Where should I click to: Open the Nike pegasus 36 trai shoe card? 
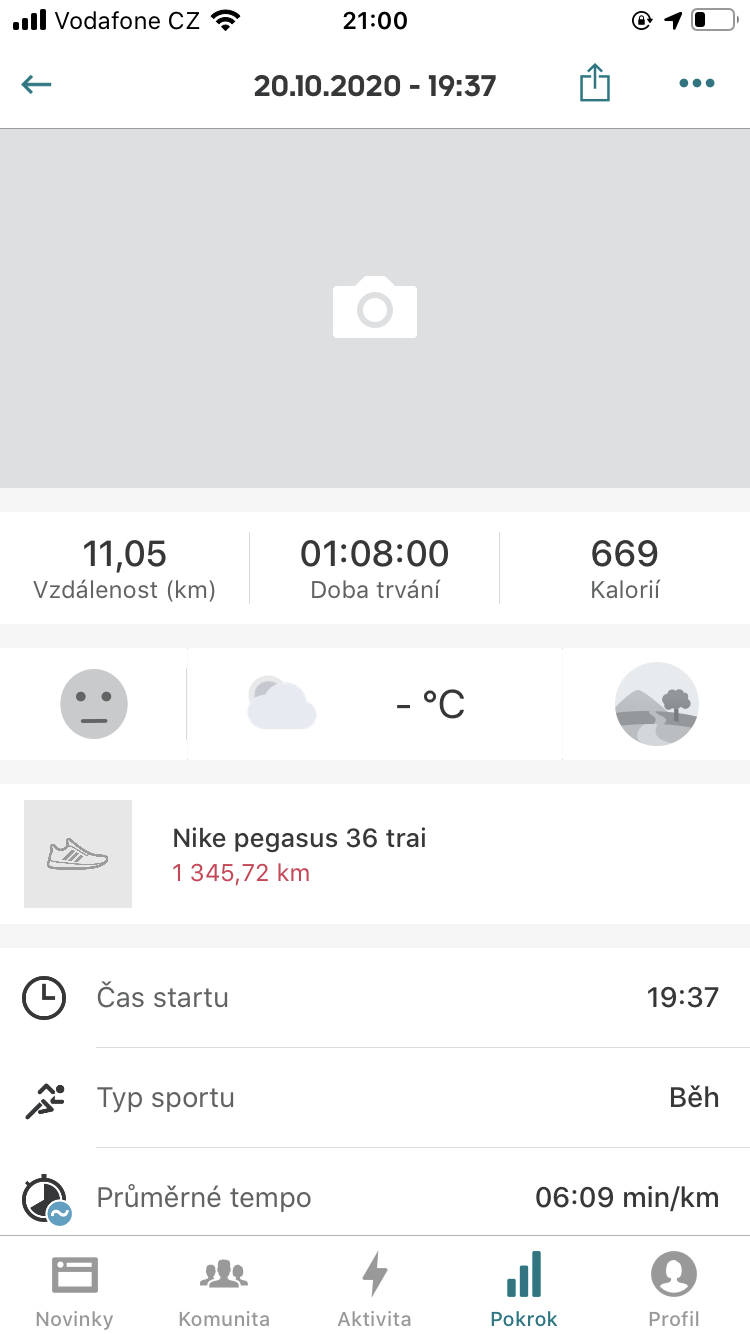tap(375, 854)
